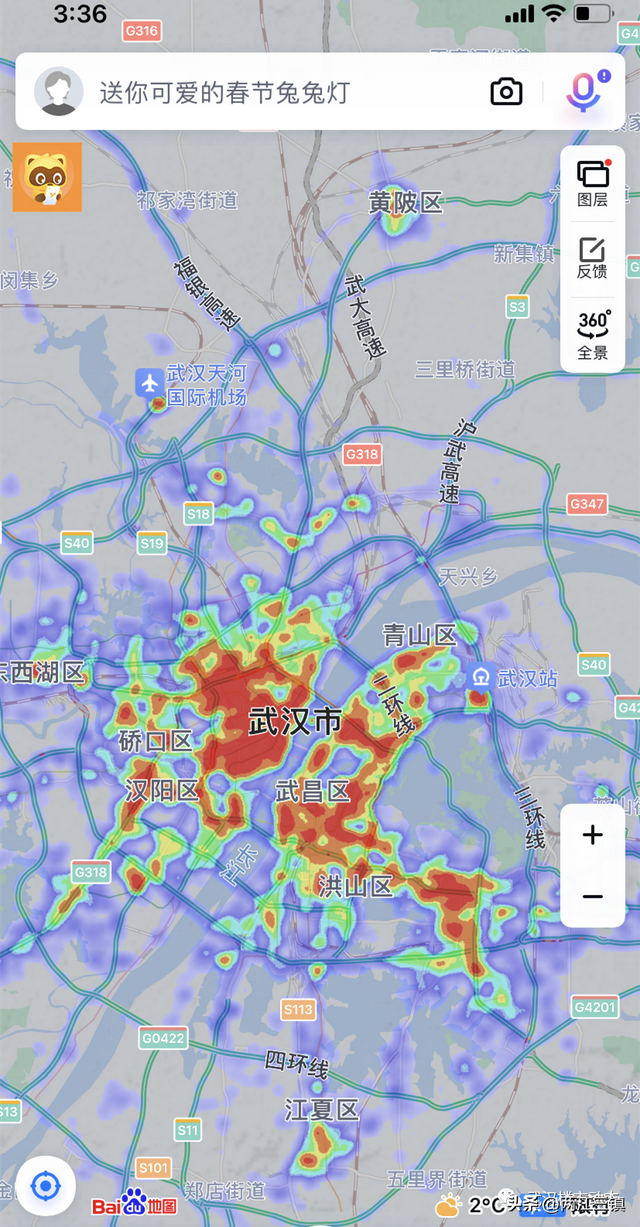Image resolution: width=640 pixels, height=1227 pixels.
Task: Open the 图层 layers panel
Action: 593,182
